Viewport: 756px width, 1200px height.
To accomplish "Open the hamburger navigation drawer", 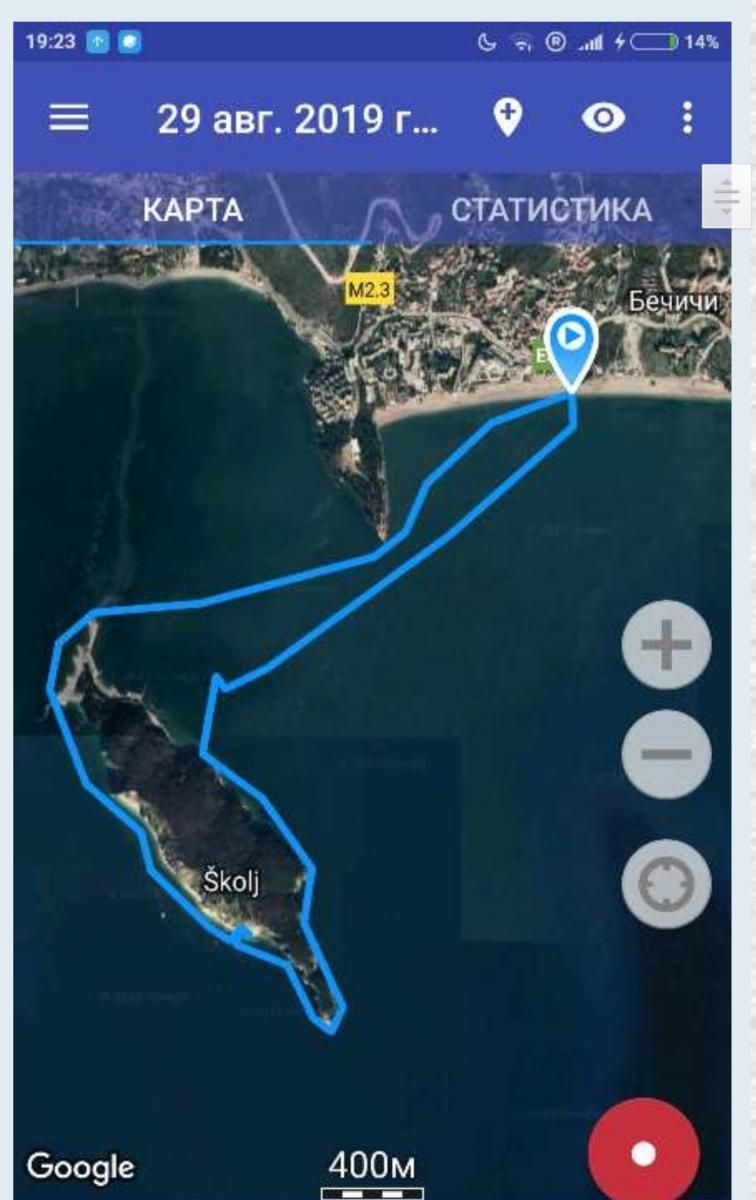I will click(x=69, y=119).
